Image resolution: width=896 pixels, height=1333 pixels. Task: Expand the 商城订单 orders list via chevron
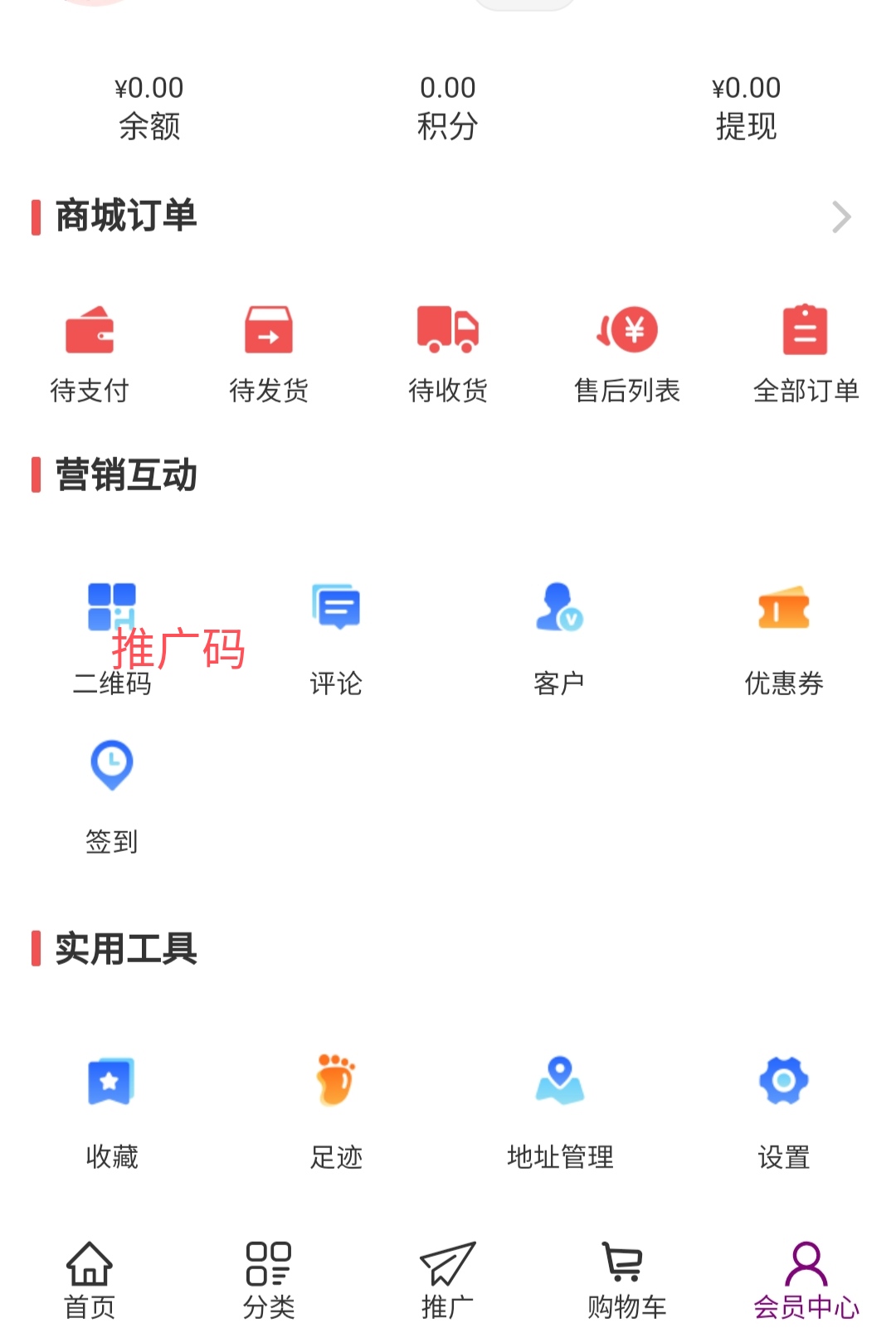(842, 216)
